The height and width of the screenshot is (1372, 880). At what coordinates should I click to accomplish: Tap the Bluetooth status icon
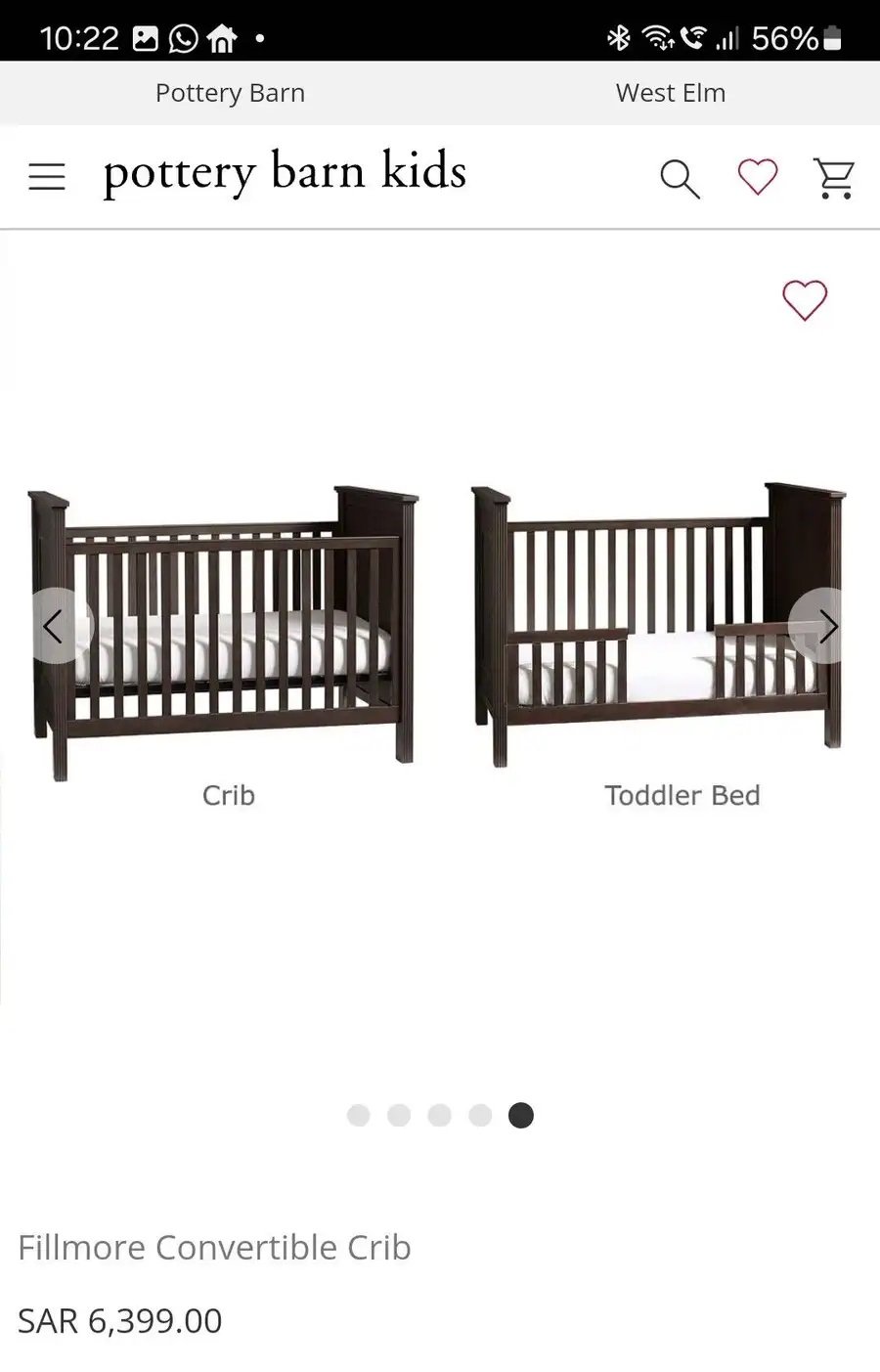tap(620, 36)
